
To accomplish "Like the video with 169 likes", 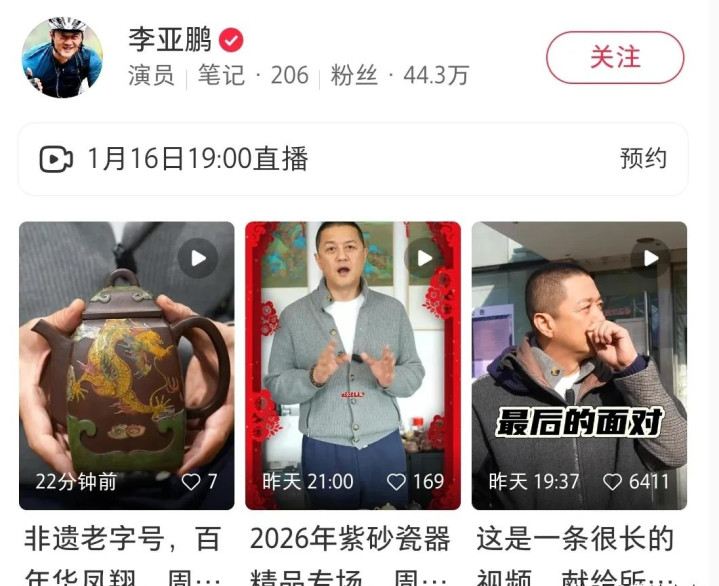I will (x=397, y=482).
